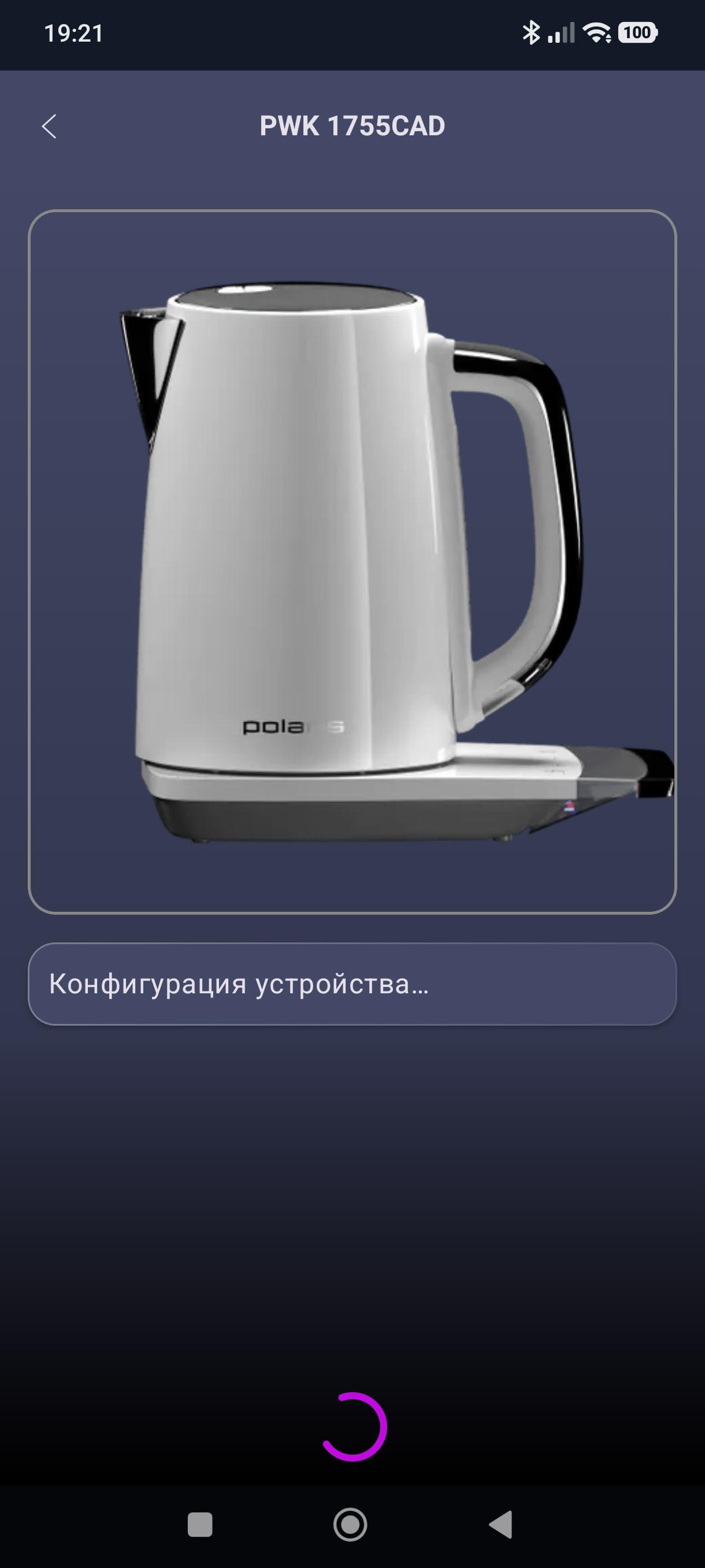705x1568 pixels.
Task: Tap the system back triangle
Action: tap(500, 1525)
